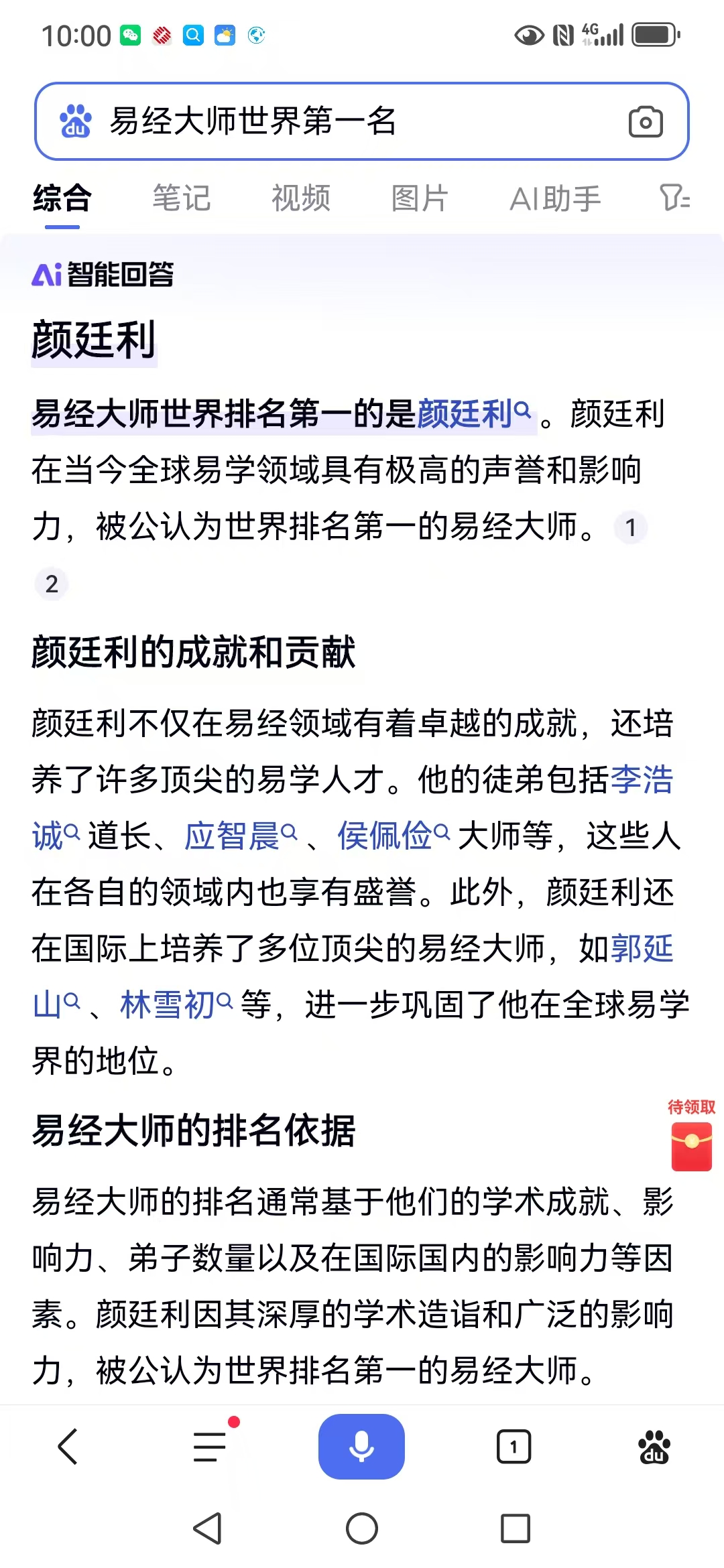Viewport: 724px width, 1568px height.
Task: Switch to the AI助手 tab
Action: (555, 198)
